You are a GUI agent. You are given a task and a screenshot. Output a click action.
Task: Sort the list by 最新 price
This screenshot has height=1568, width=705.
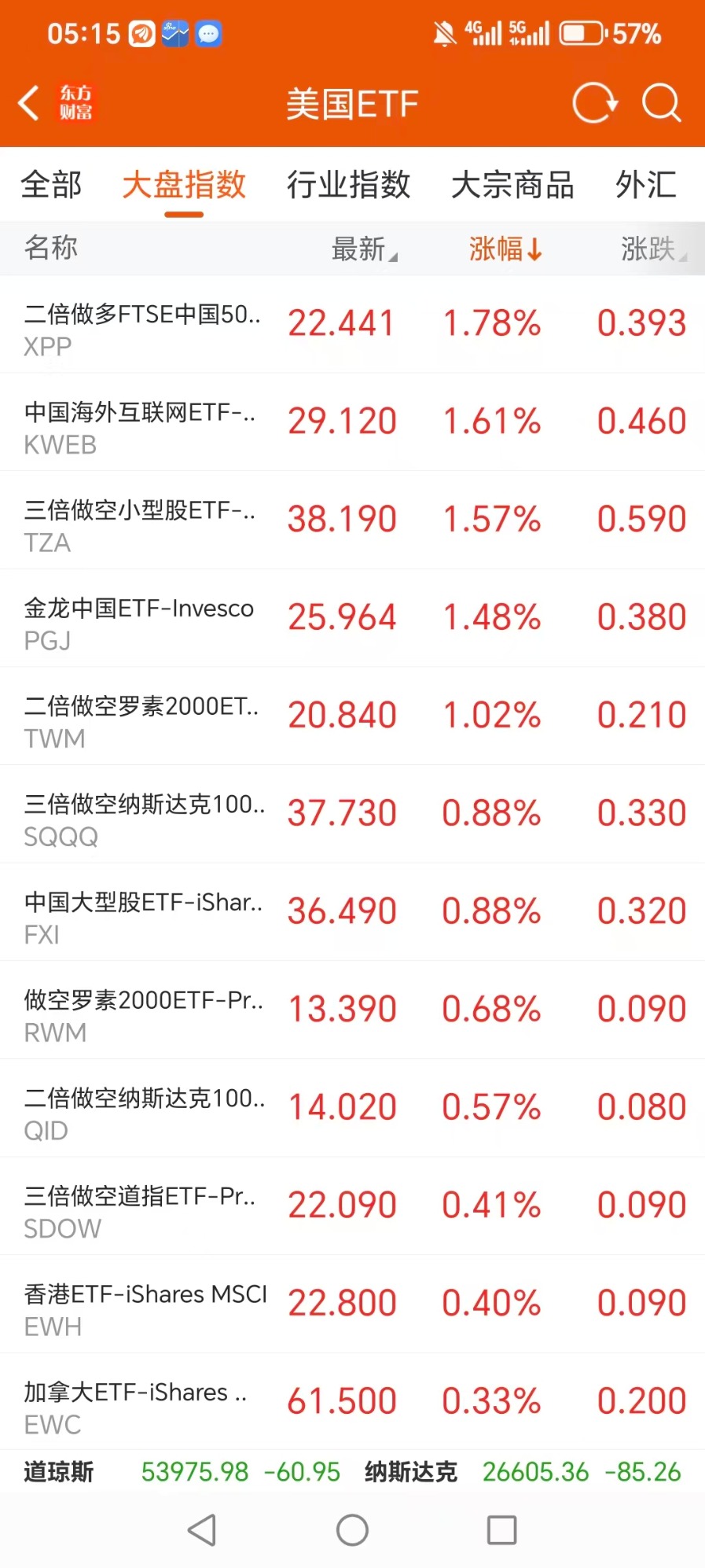pyautogui.click(x=364, y=248)
